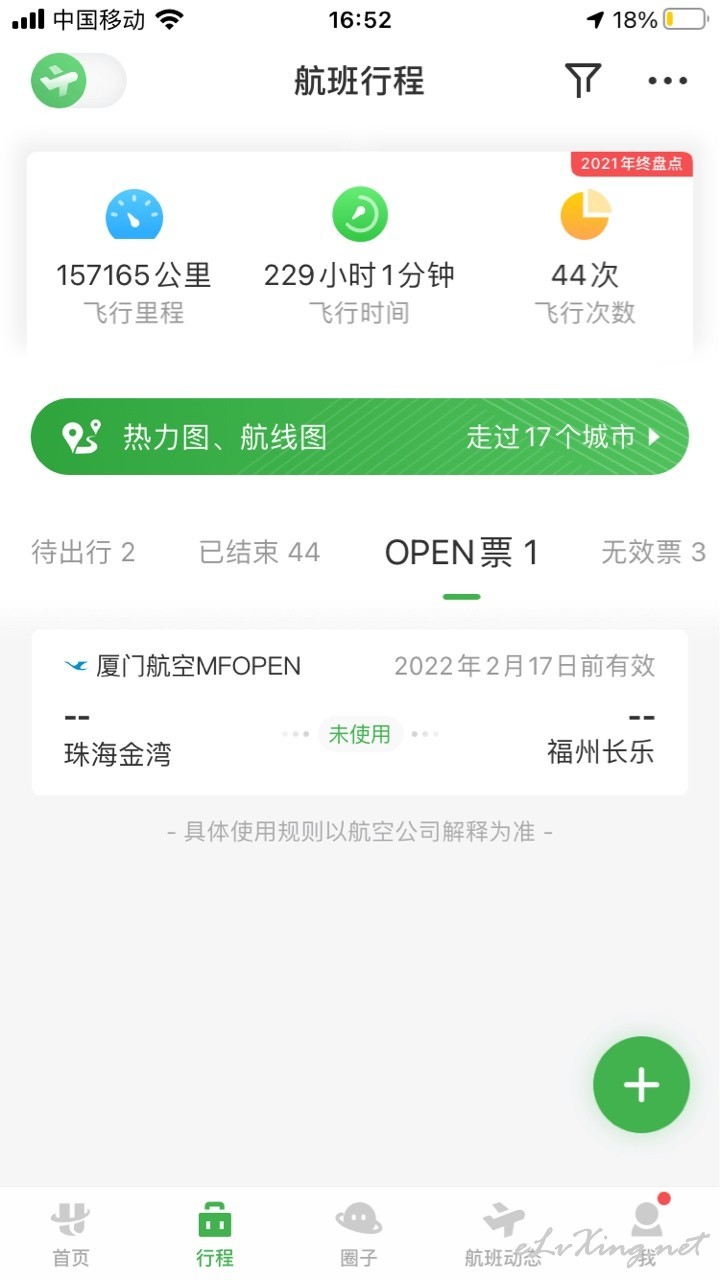Viewport: 720px width, 1280px height.
Task: View the 2021年终盘点 year-end review
Action: tap(632, 164)
